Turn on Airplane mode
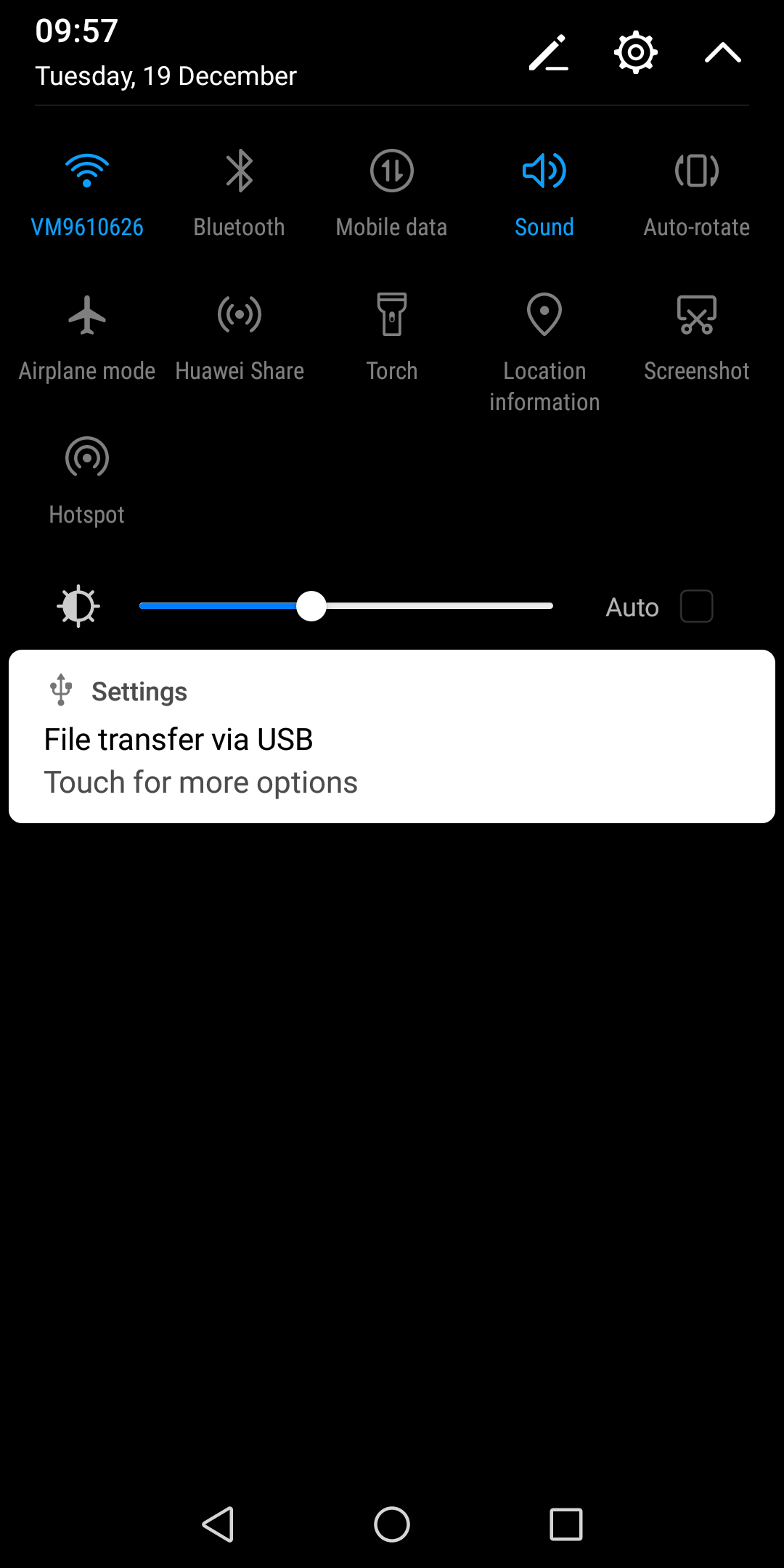The height and width of the screenshot is (1568, 784). coord(87,316)
